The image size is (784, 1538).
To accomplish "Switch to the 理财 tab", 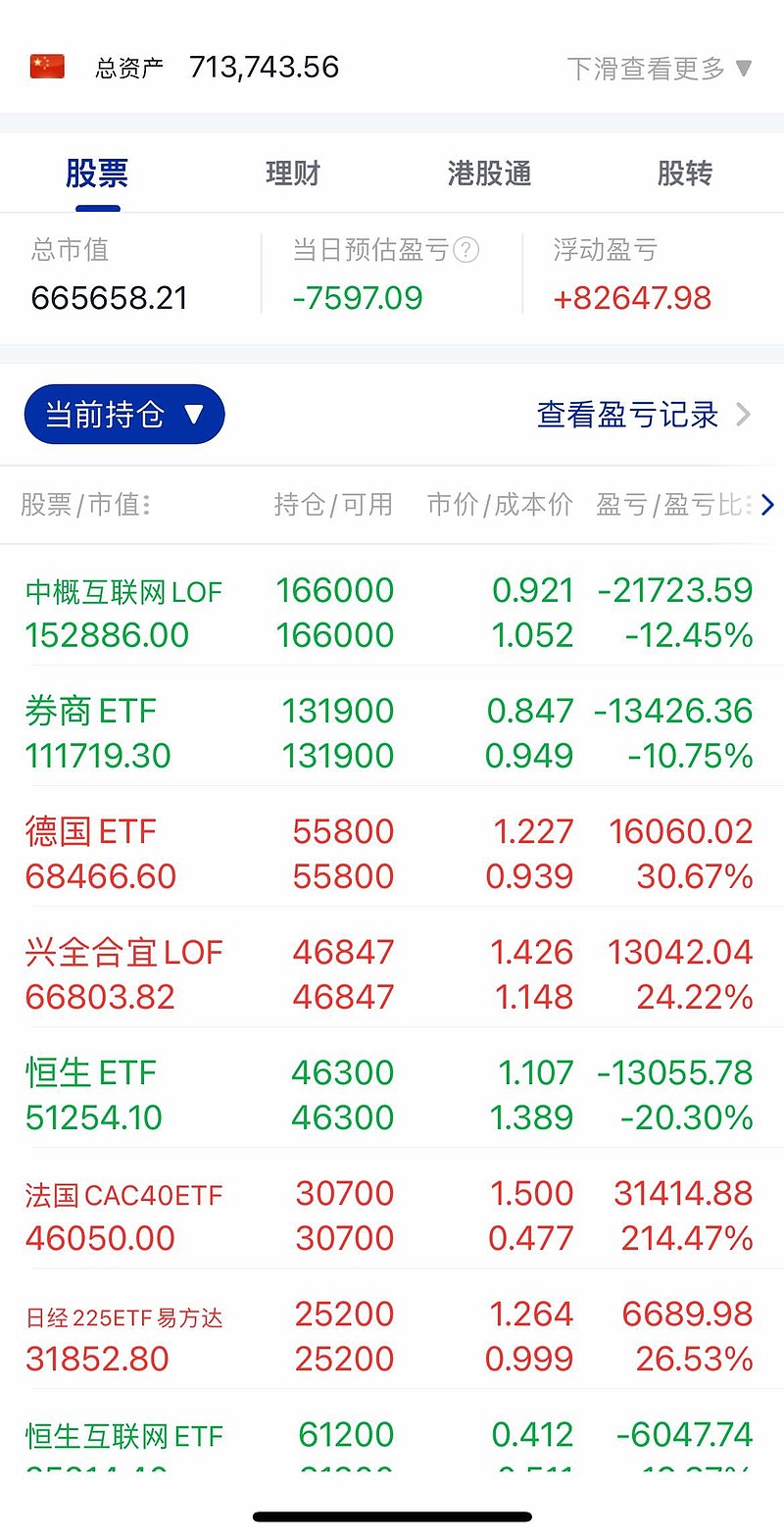I will (x=291, y=174).
